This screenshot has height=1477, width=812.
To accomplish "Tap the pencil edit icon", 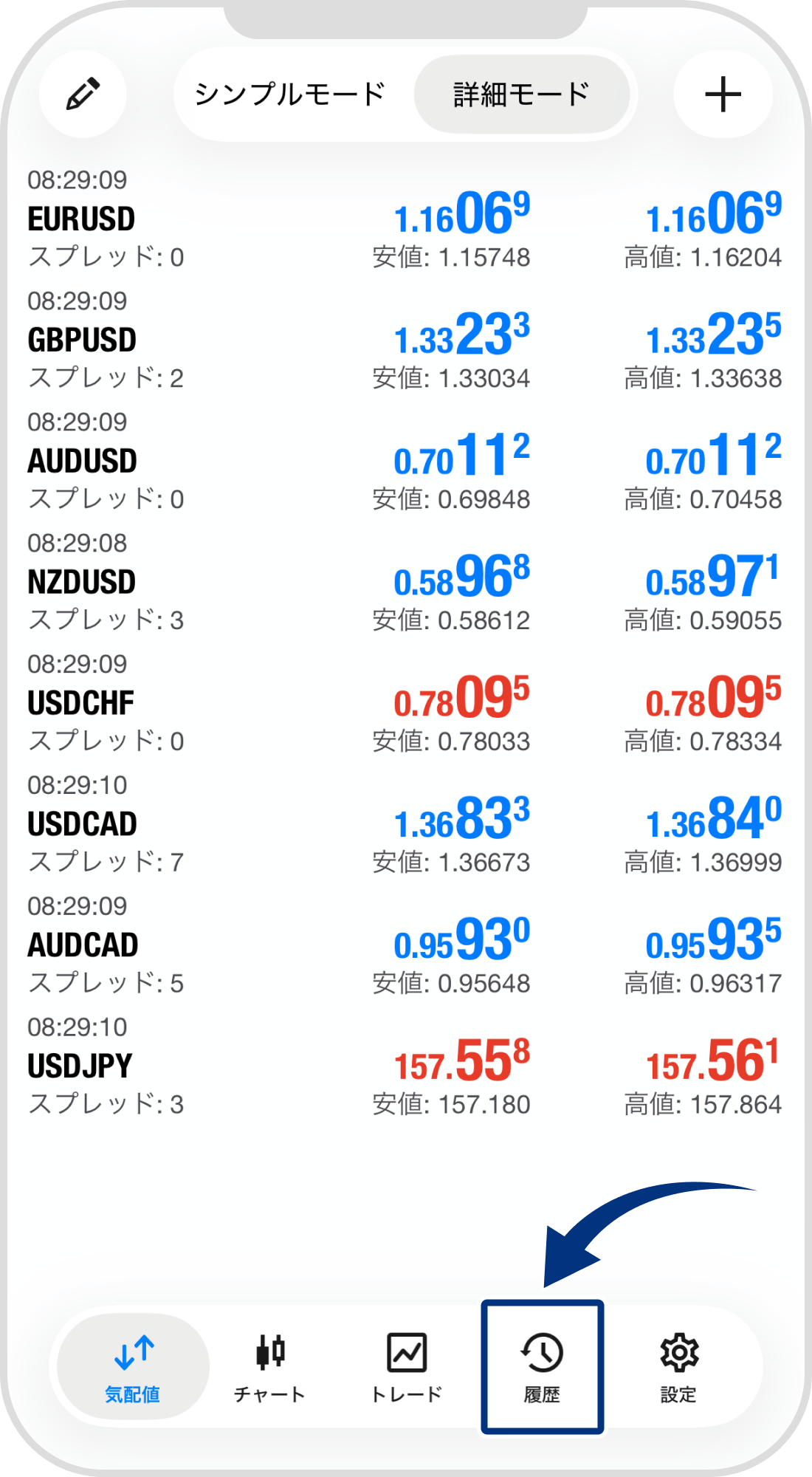I will pyautogui.click(x=83, y=95).
